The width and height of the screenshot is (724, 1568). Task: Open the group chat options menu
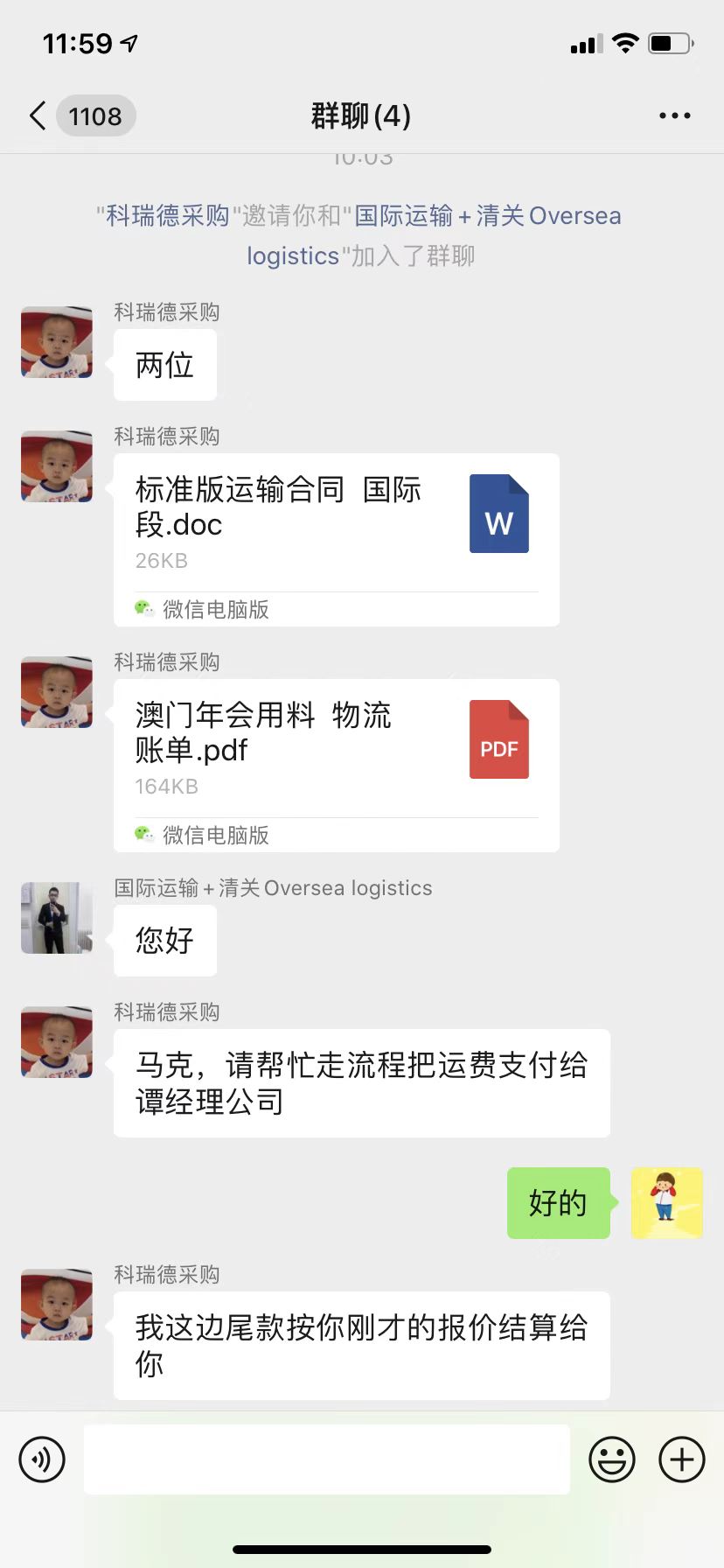pos(674,115)
